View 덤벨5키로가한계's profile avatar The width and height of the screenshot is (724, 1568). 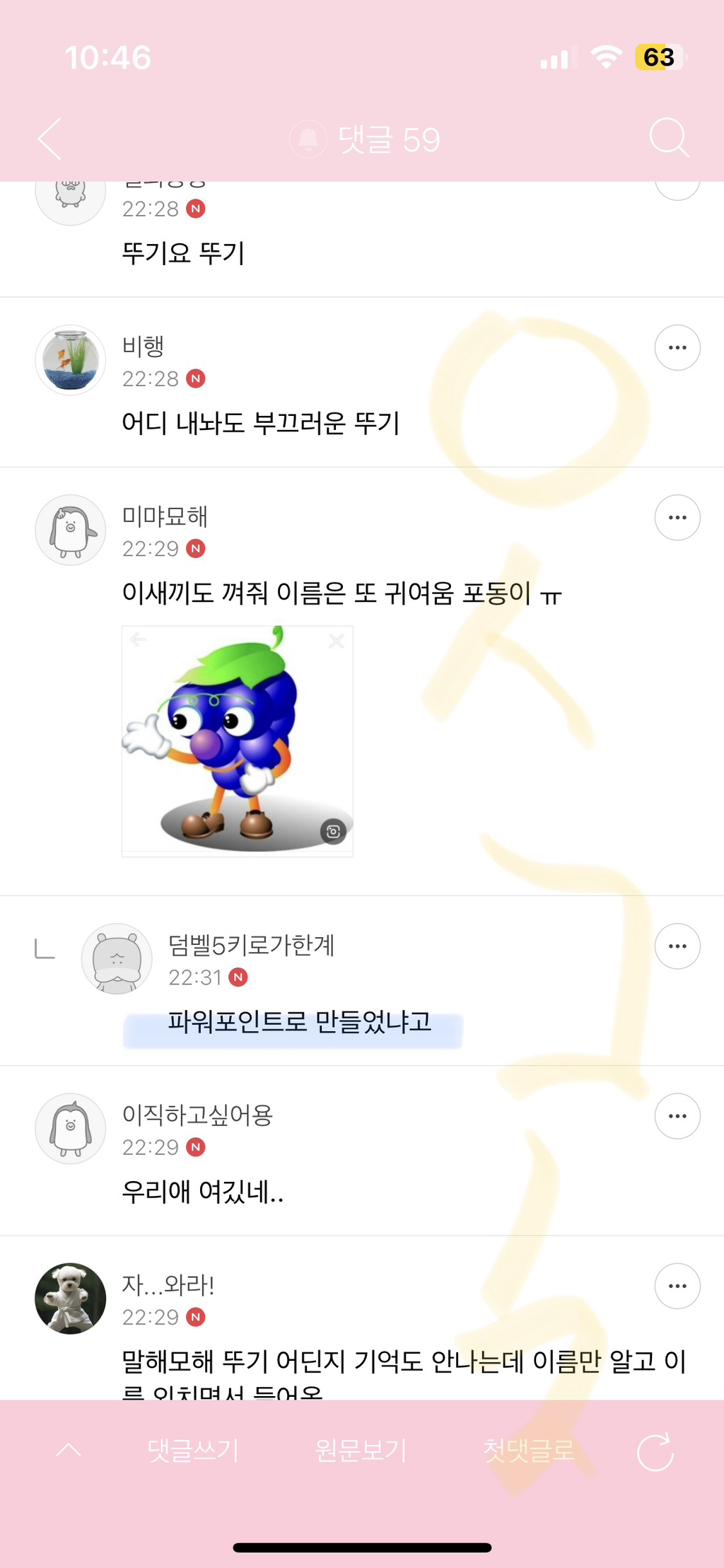(117, 959)
